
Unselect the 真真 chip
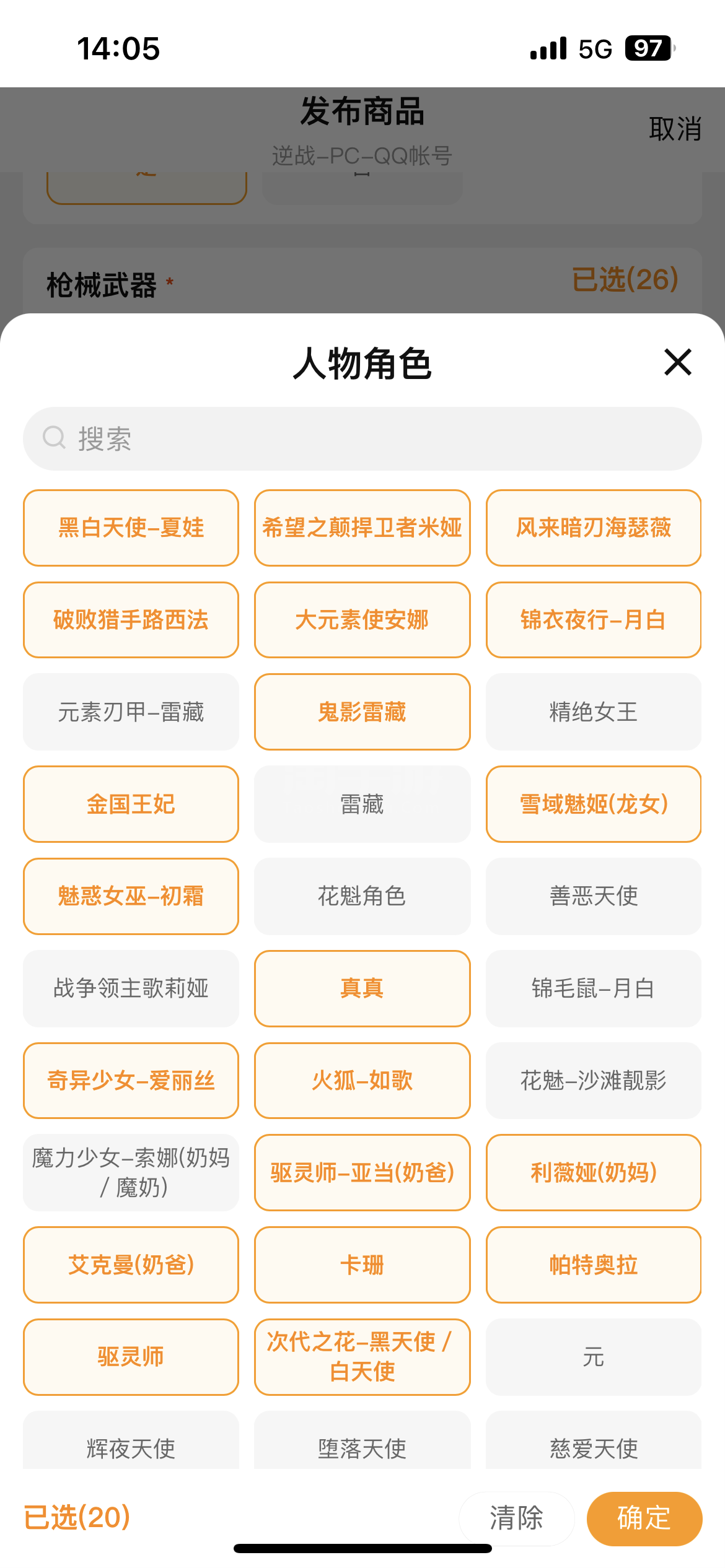point(362,988)
